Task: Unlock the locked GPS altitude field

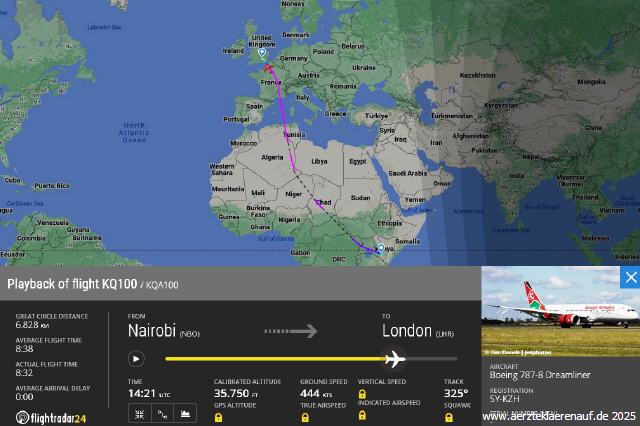Action: click(218, 415)
